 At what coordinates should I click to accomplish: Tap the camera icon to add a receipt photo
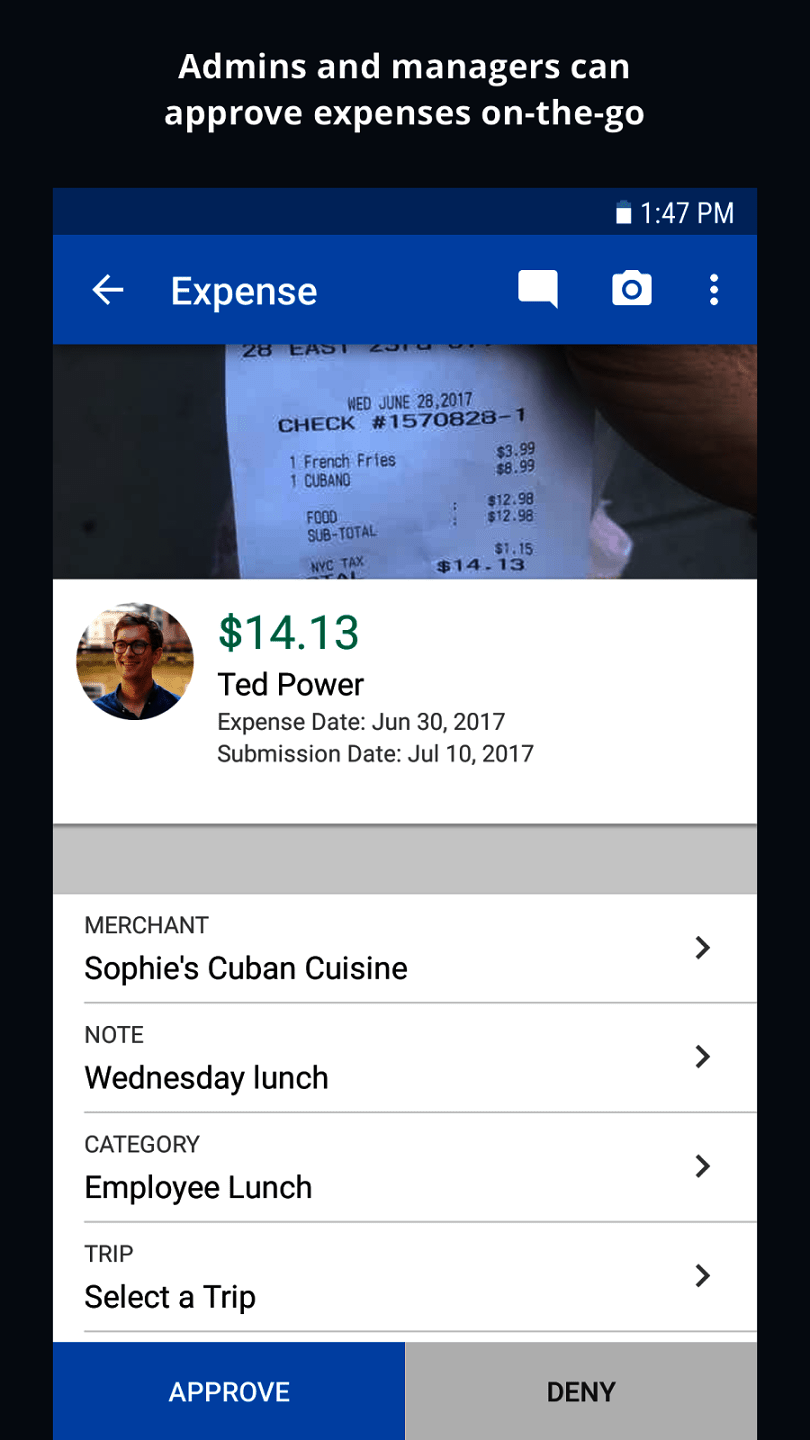(631, 289)
